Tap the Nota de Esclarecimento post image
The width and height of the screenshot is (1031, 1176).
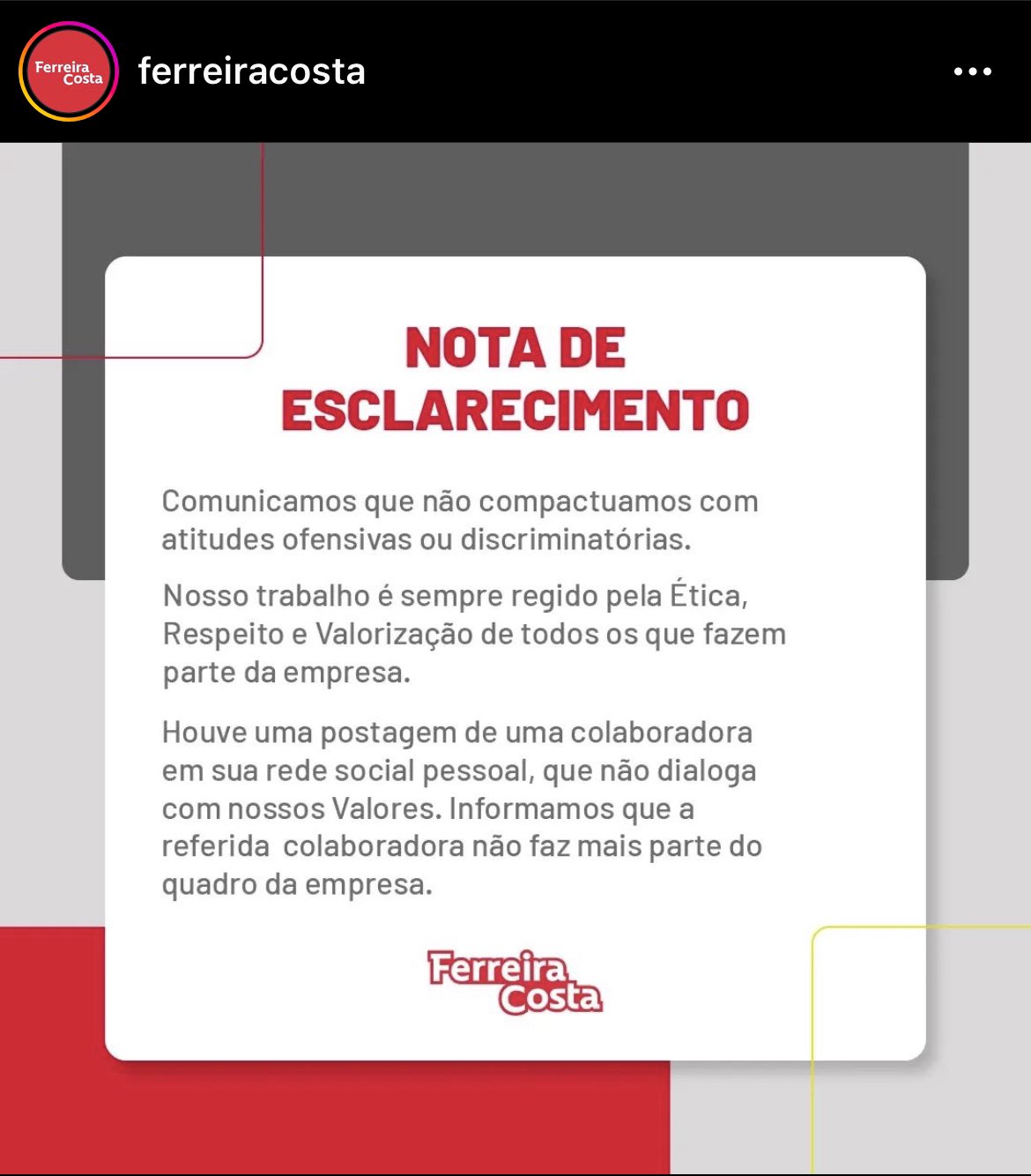[515, 658]
